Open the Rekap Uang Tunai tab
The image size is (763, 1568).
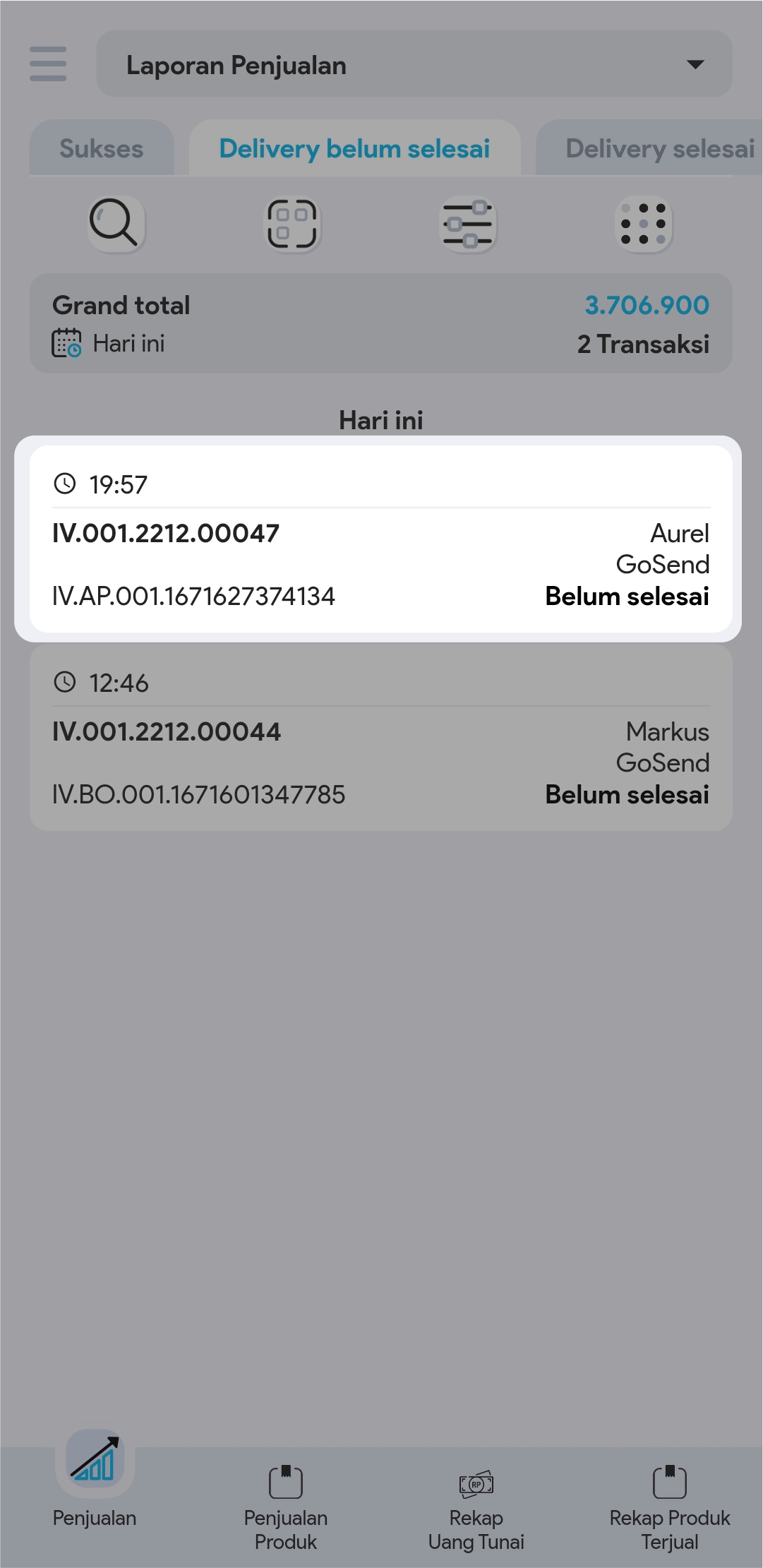476,1504
